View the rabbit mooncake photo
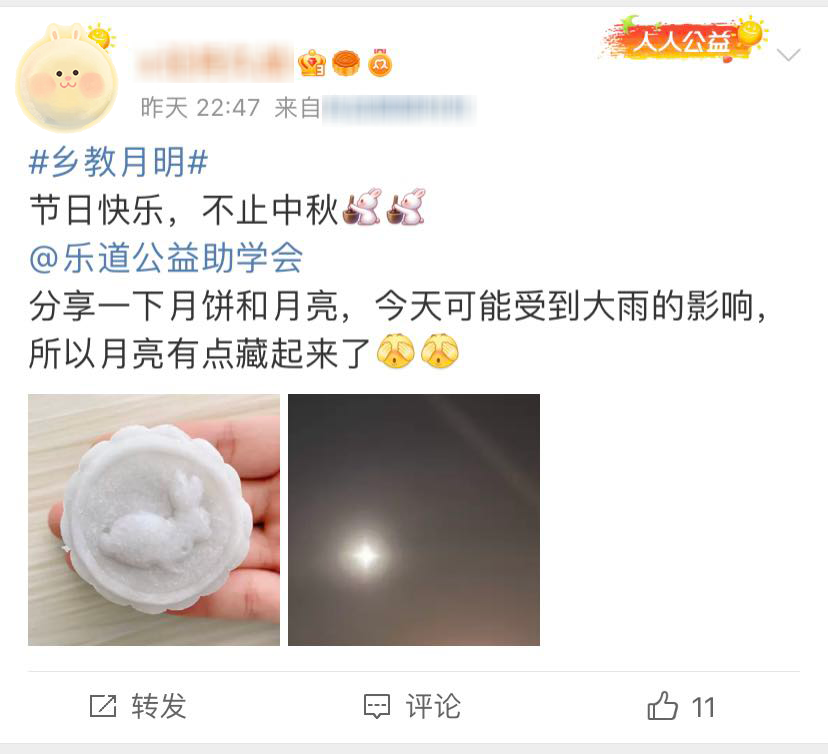The width and height of the screenshot is (828, 754). 154,519
